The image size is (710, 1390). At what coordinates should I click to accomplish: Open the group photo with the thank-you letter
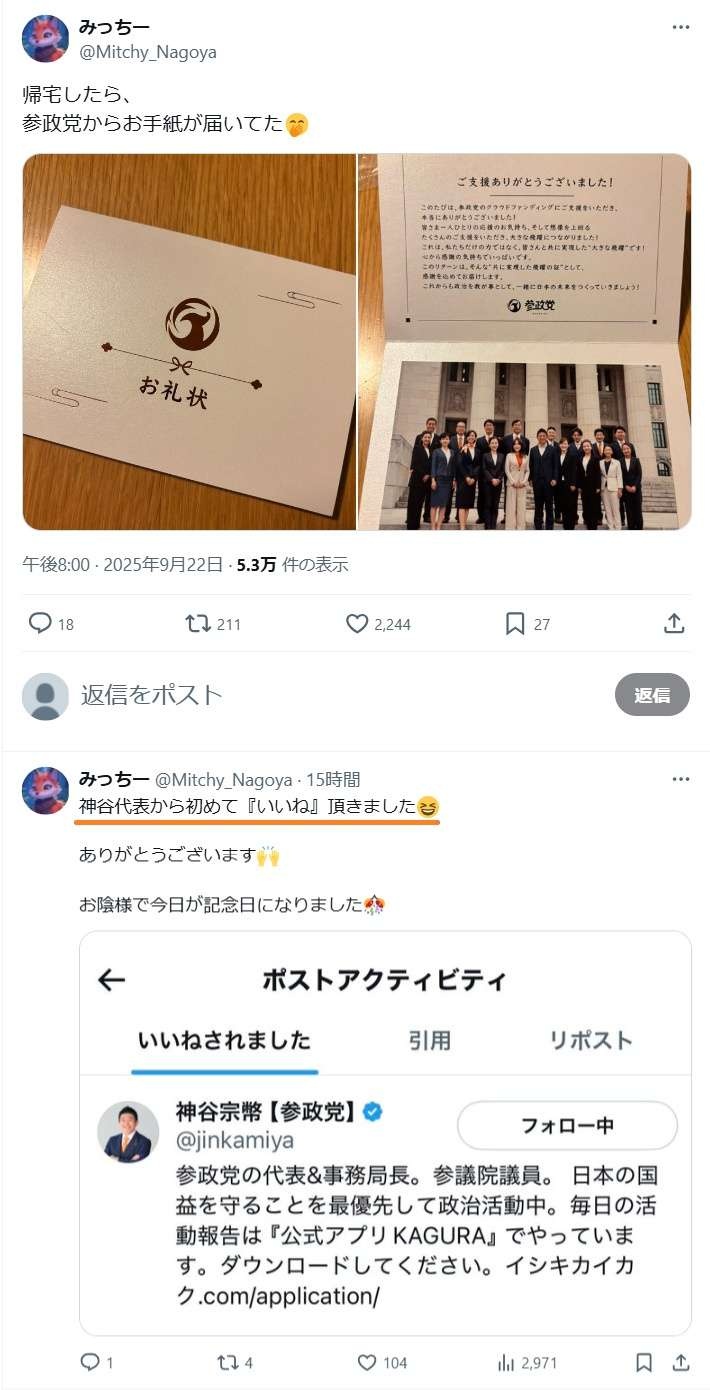(524, 341)
